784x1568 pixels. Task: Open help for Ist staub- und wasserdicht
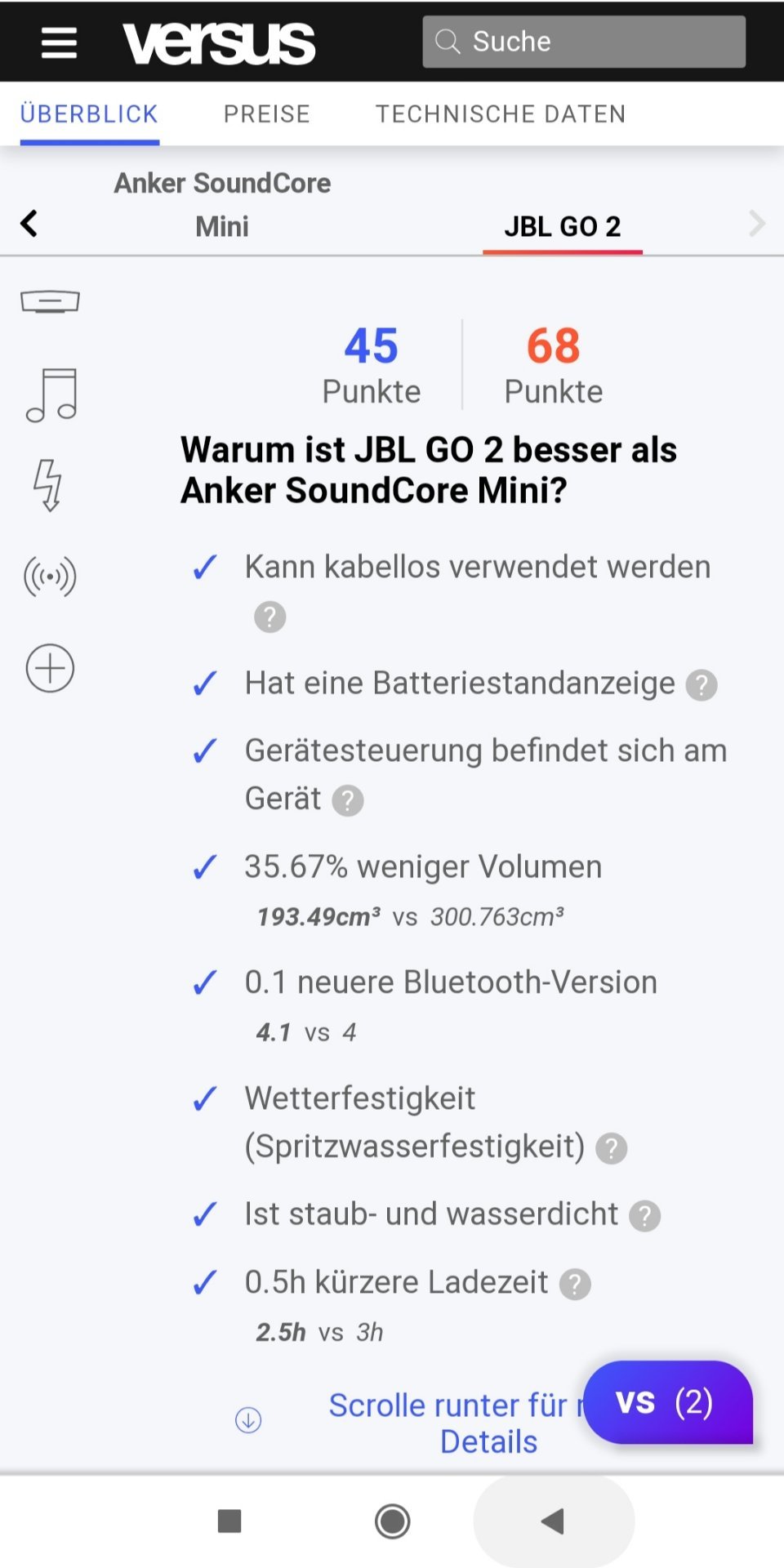click(644, 1216)
